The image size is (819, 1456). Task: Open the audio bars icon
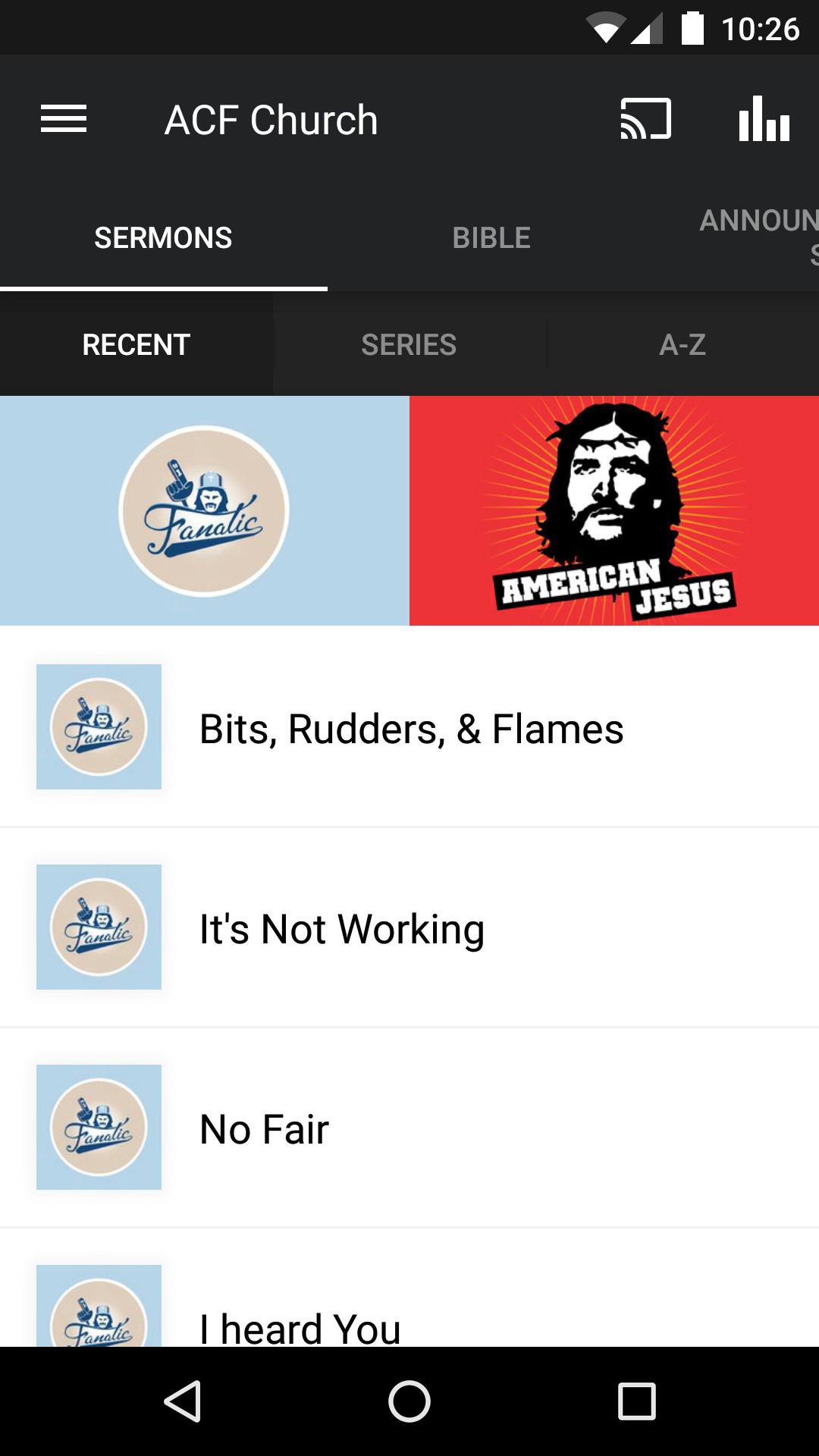click(x=764, y=119)
